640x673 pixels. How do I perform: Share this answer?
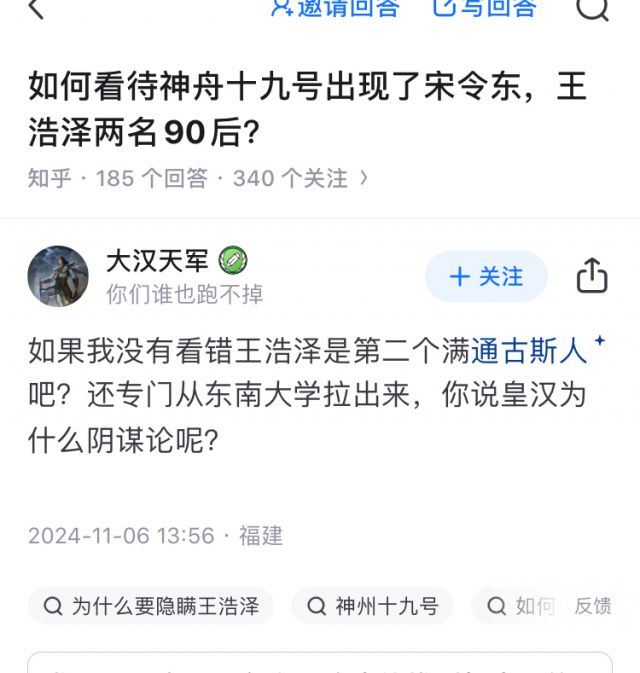[592, 276]
